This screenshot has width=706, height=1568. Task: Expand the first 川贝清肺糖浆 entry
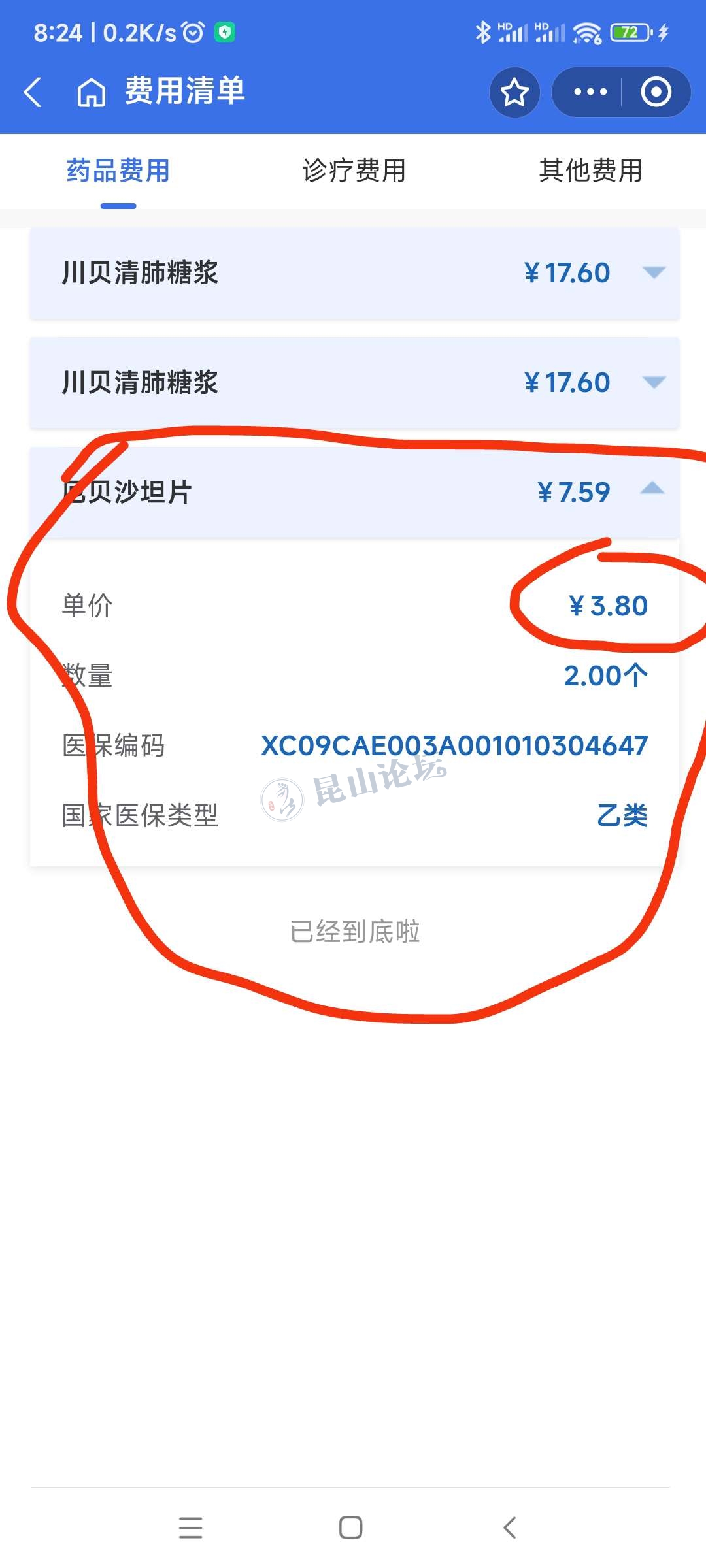coord(654,272)
